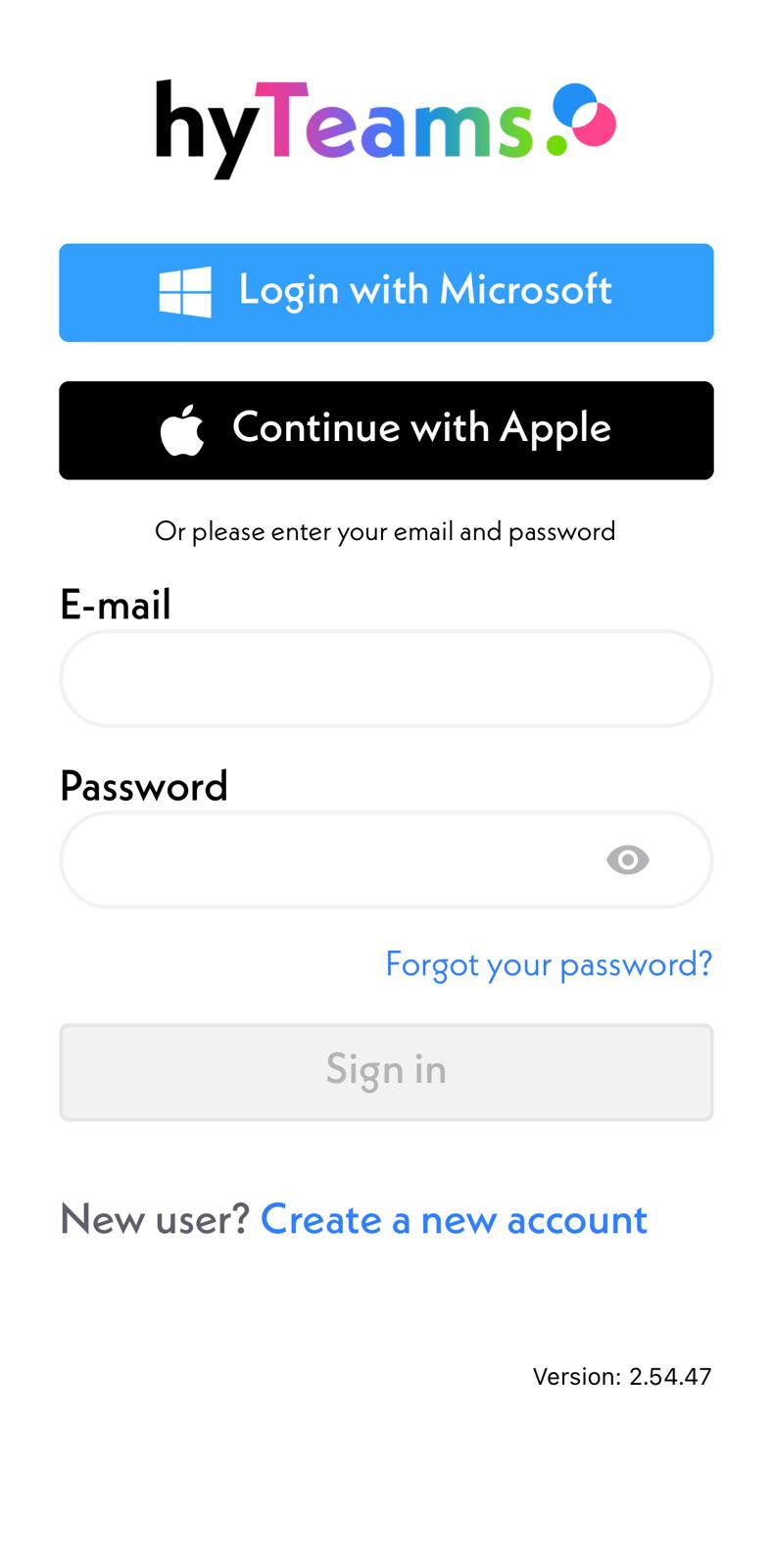773x1568 pixels.
Task: Create a new account
Action: click(x=454, y=1220)
